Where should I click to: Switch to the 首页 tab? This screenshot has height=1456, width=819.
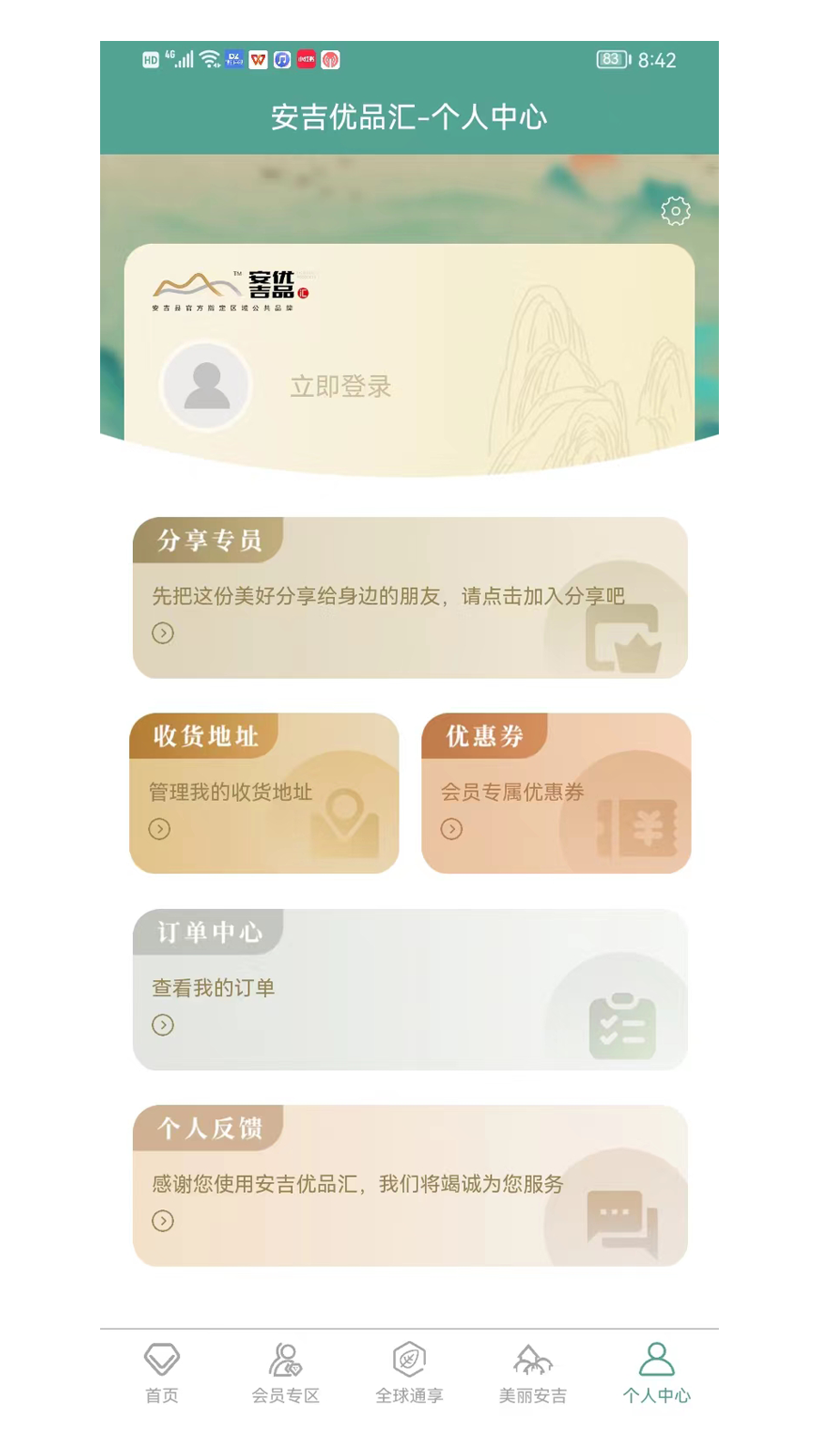(x=162, y=1372)
